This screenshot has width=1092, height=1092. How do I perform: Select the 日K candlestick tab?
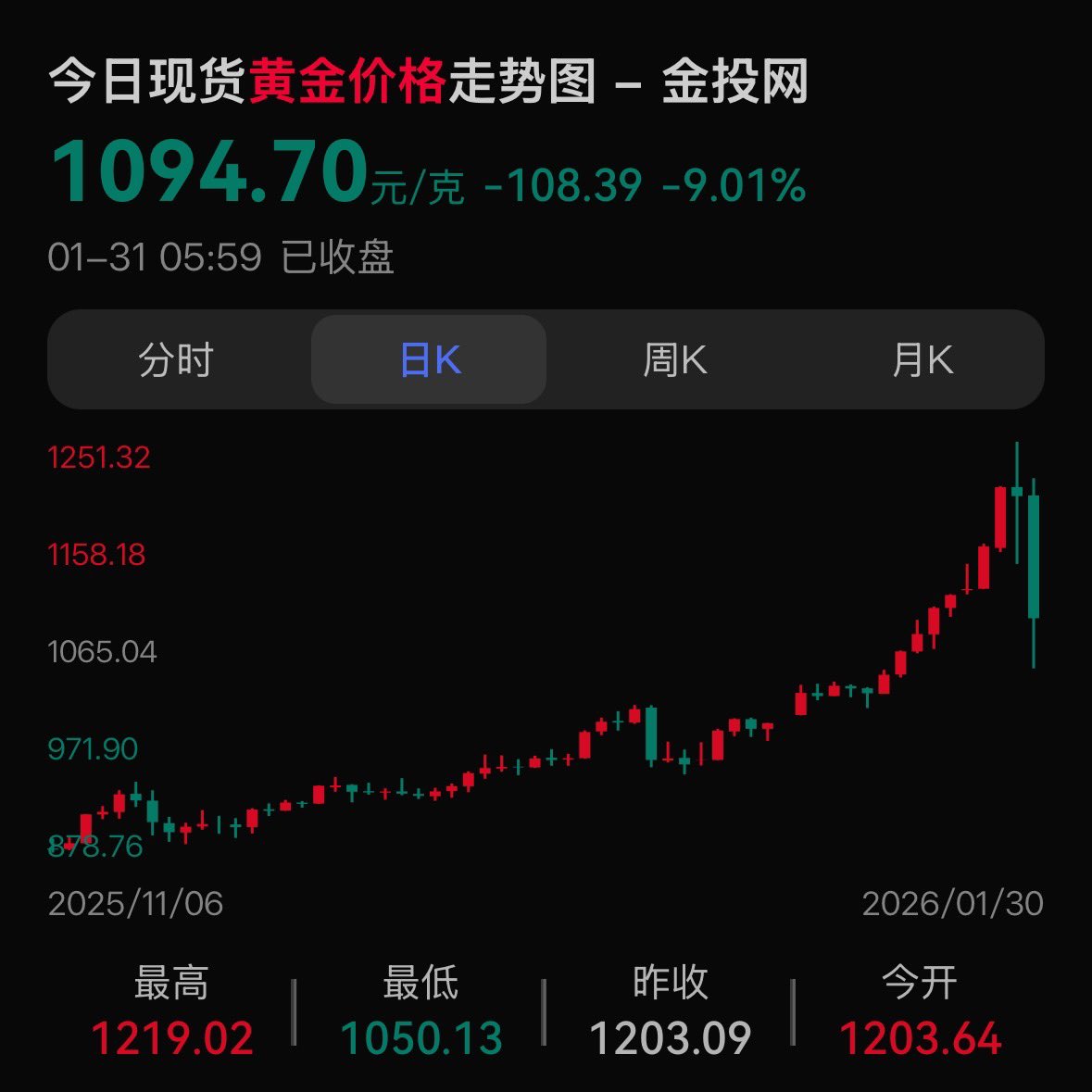[x=429, y=359]
